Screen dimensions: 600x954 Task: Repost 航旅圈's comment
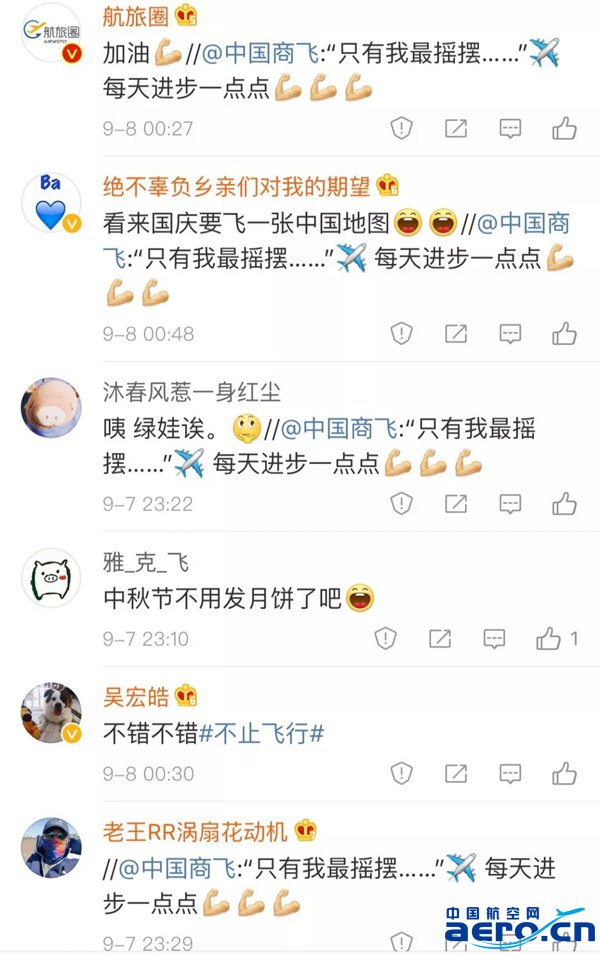click(x=455, y=128)
